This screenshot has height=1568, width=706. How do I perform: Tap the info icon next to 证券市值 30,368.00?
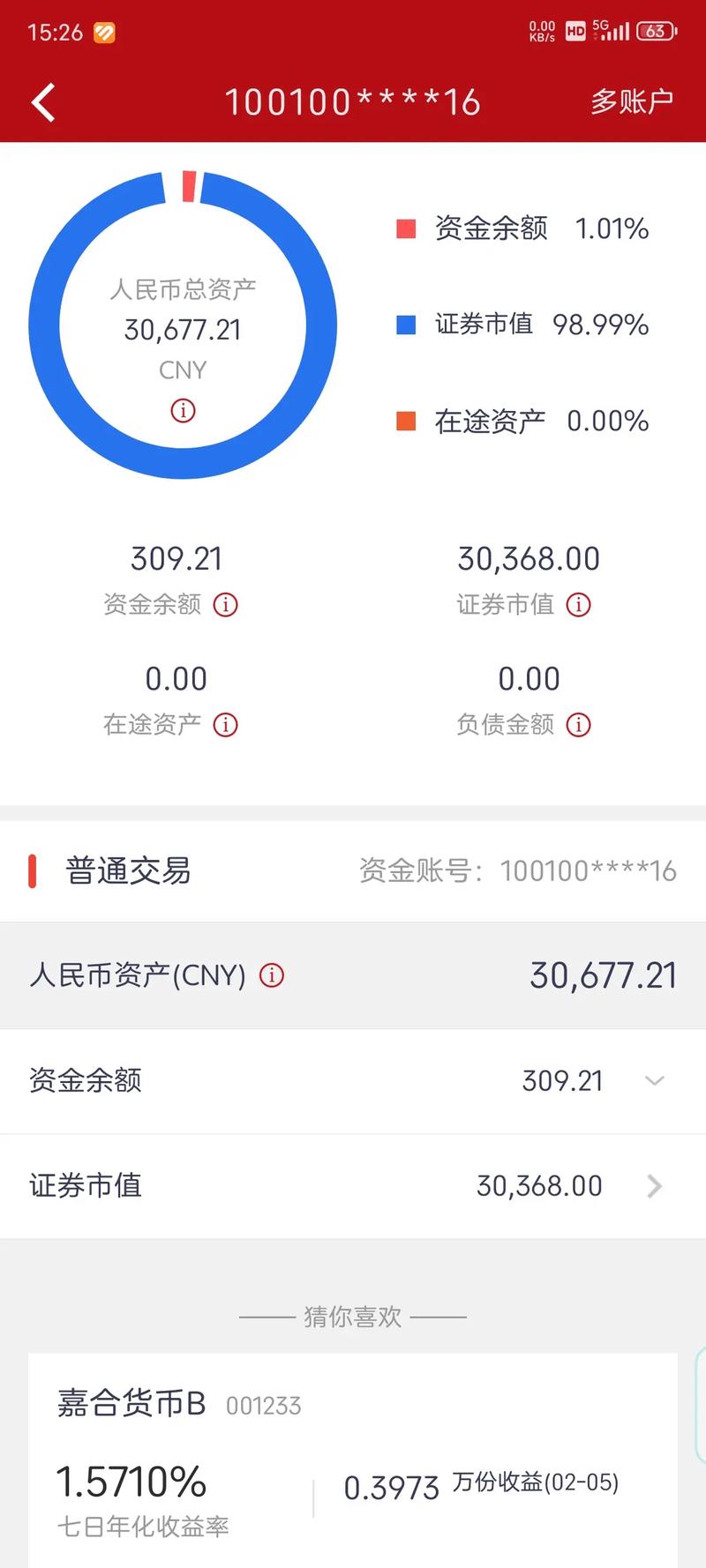pos(579,605)
